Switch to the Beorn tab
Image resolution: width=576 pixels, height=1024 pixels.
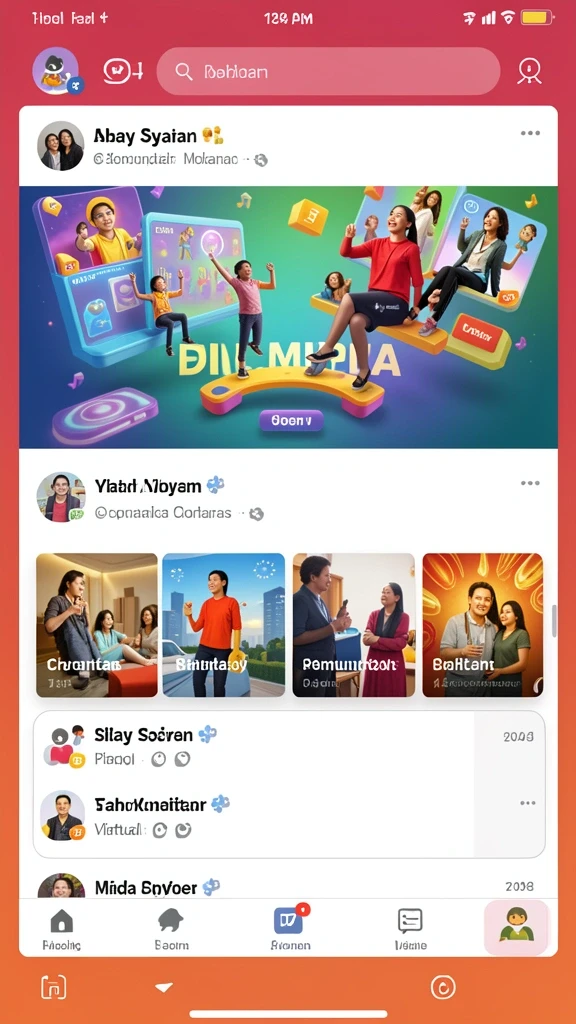click(171, 929)
